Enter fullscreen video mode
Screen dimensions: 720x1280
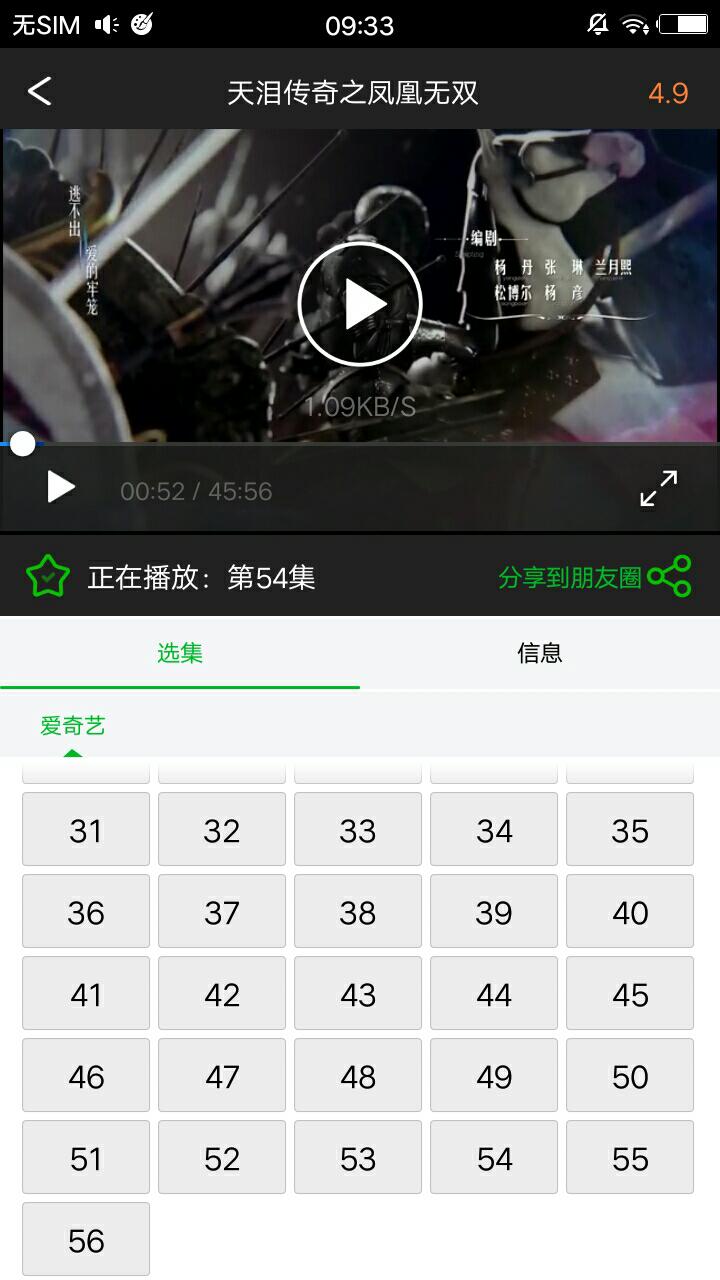tap(658, 488)
